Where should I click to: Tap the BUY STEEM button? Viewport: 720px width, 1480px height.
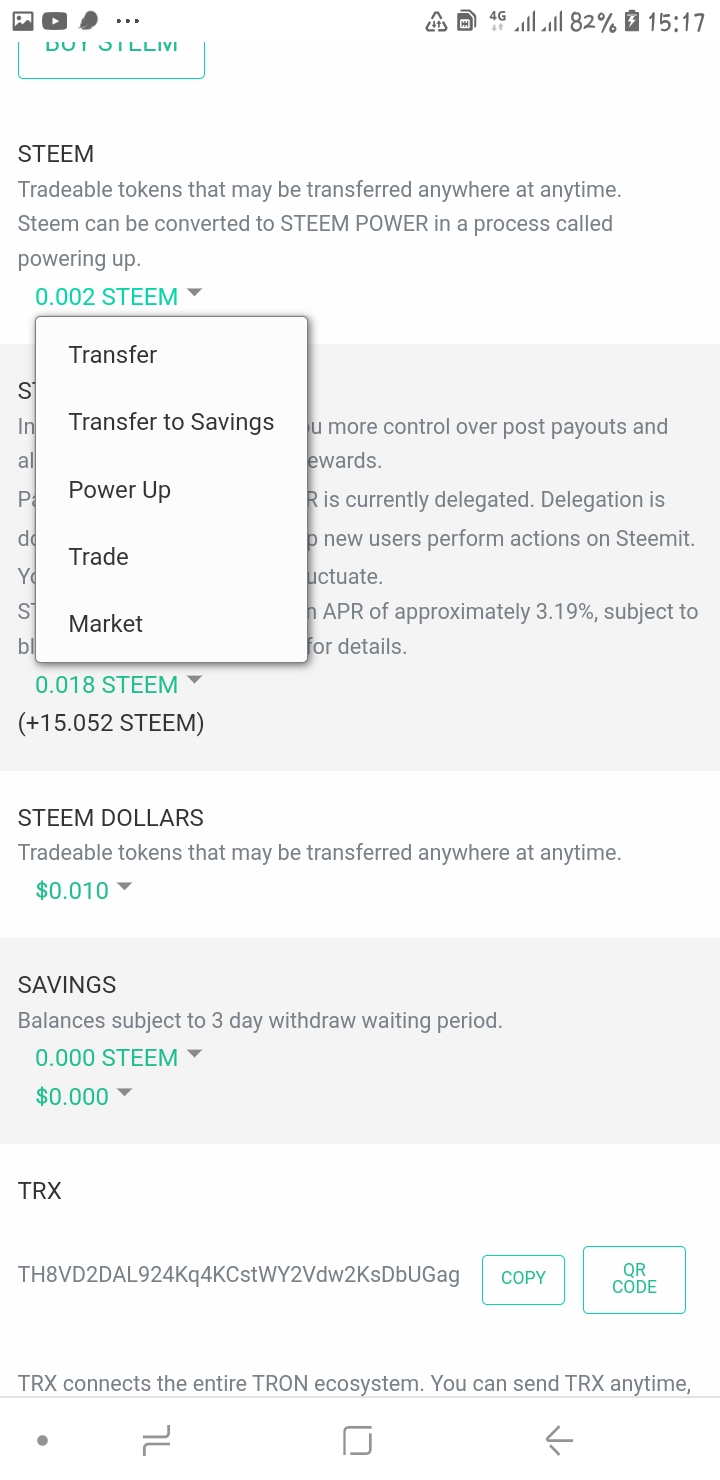point(111,57)
